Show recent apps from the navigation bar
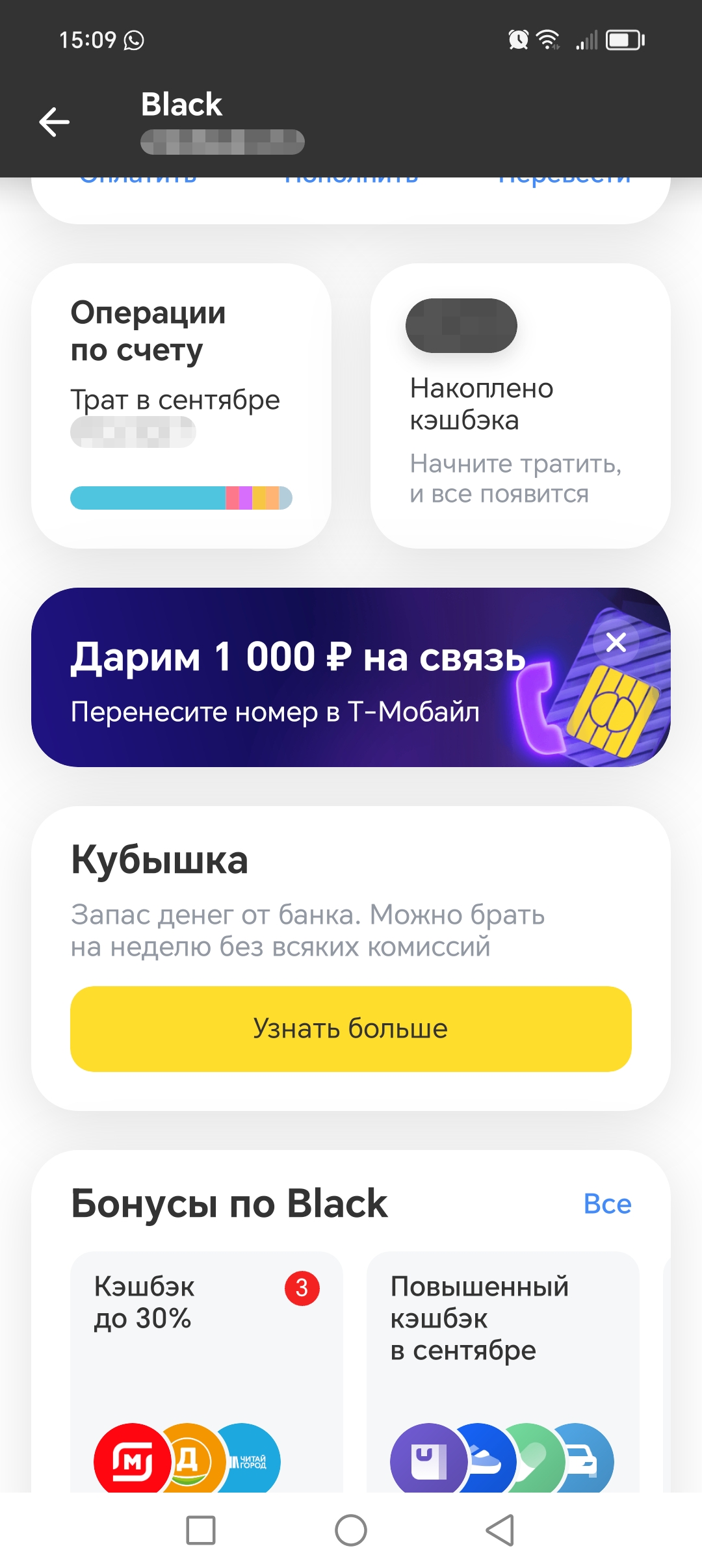702x1568 pixels. pos(201,1530)
